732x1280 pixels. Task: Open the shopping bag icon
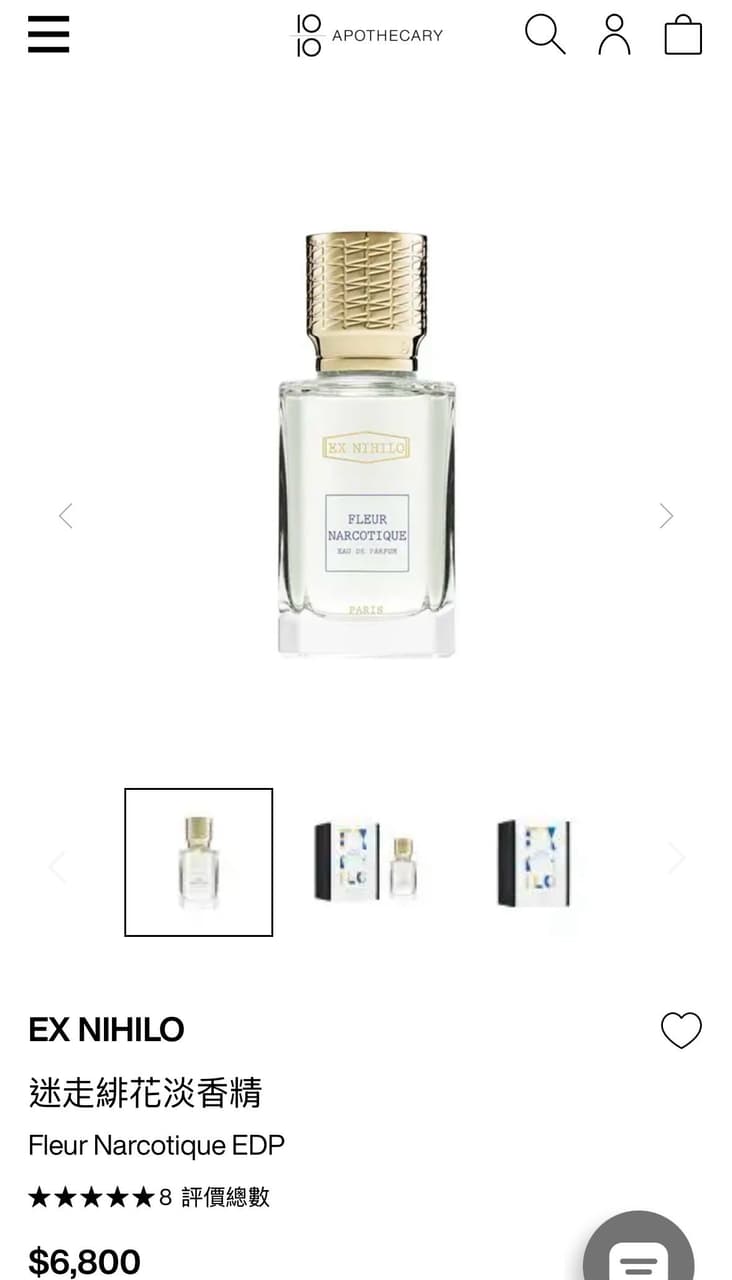683,35
